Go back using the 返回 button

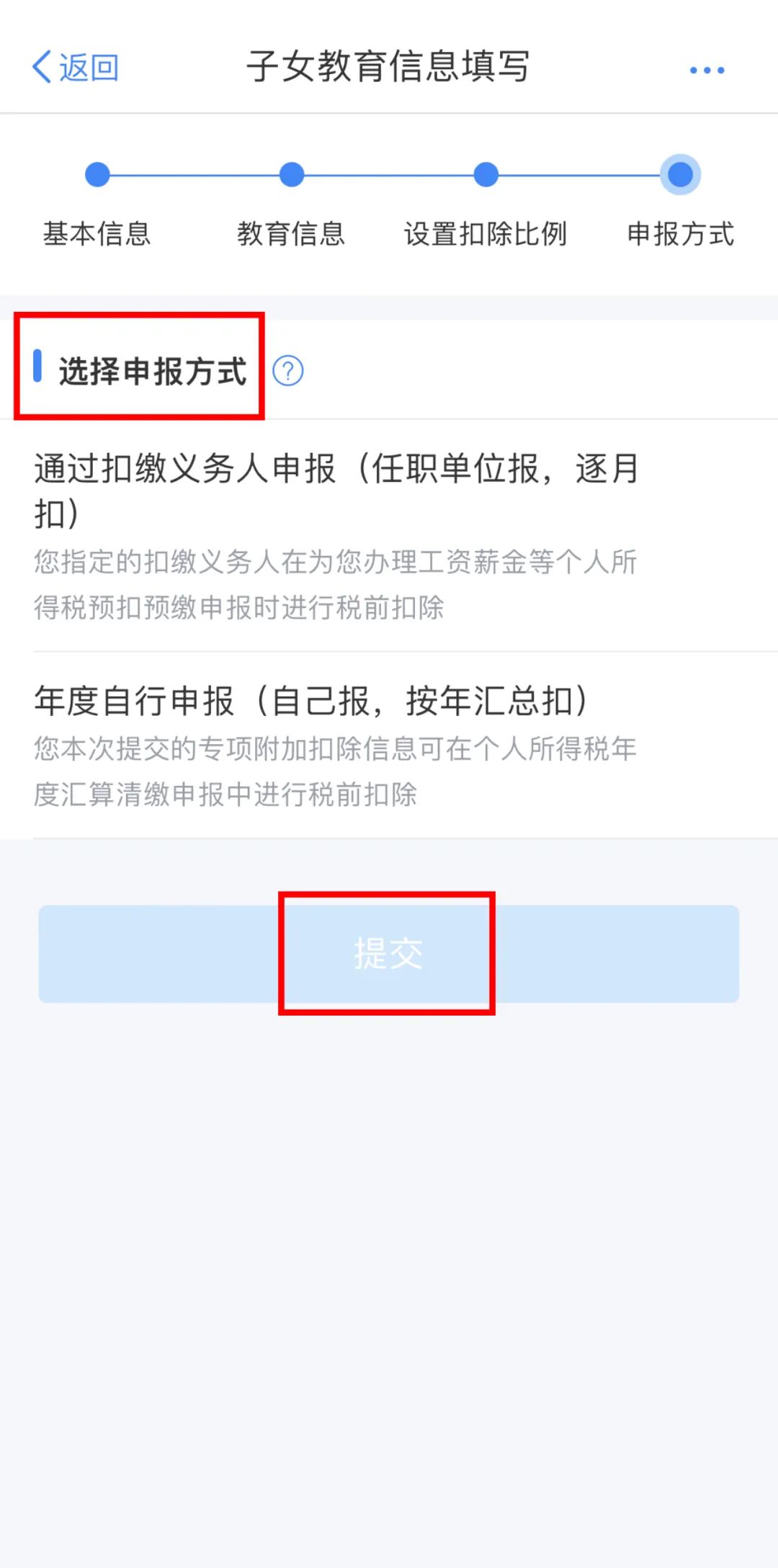coord(76,68)
